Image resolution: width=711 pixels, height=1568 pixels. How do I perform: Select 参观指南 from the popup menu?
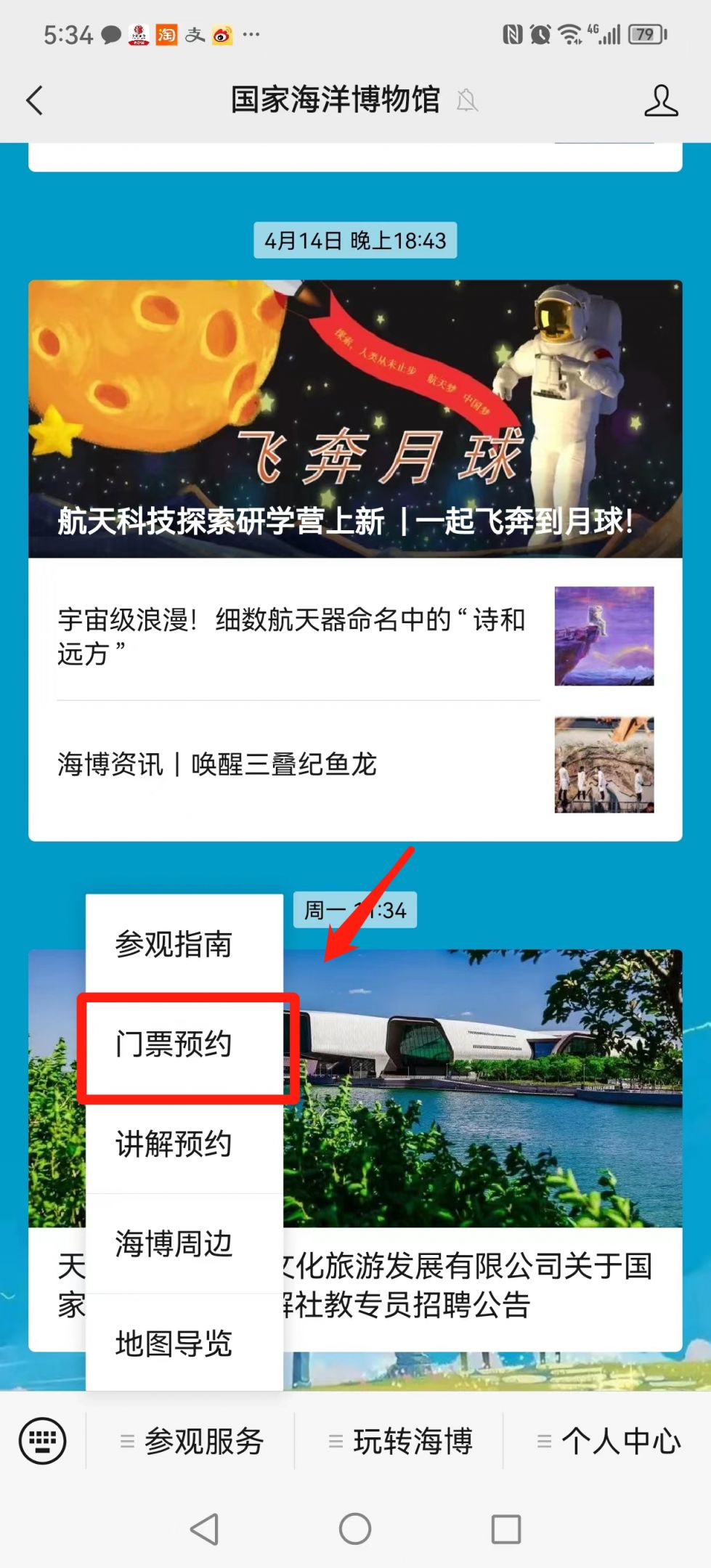(x=174, y=944)
